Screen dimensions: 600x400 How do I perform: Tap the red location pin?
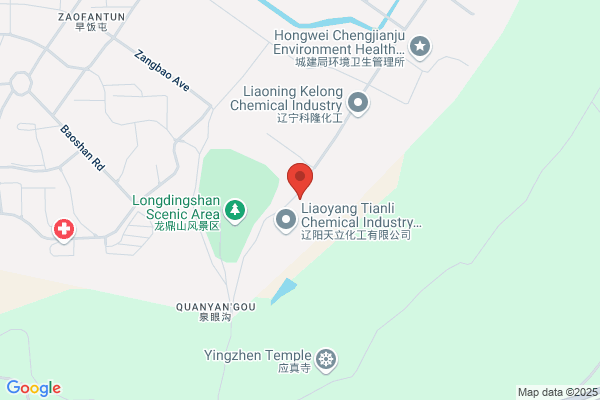tap(300, 181)
